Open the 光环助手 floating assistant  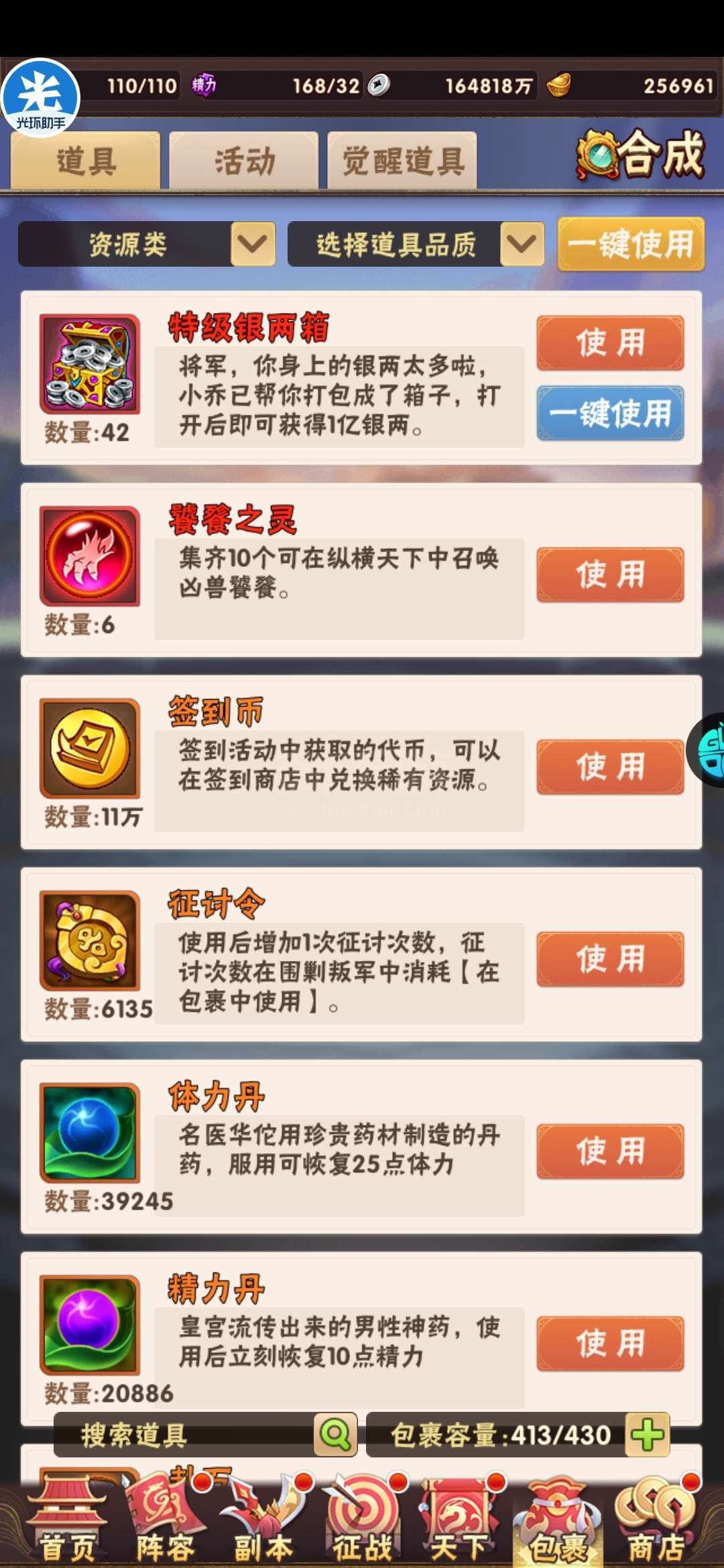click(40, 98)
